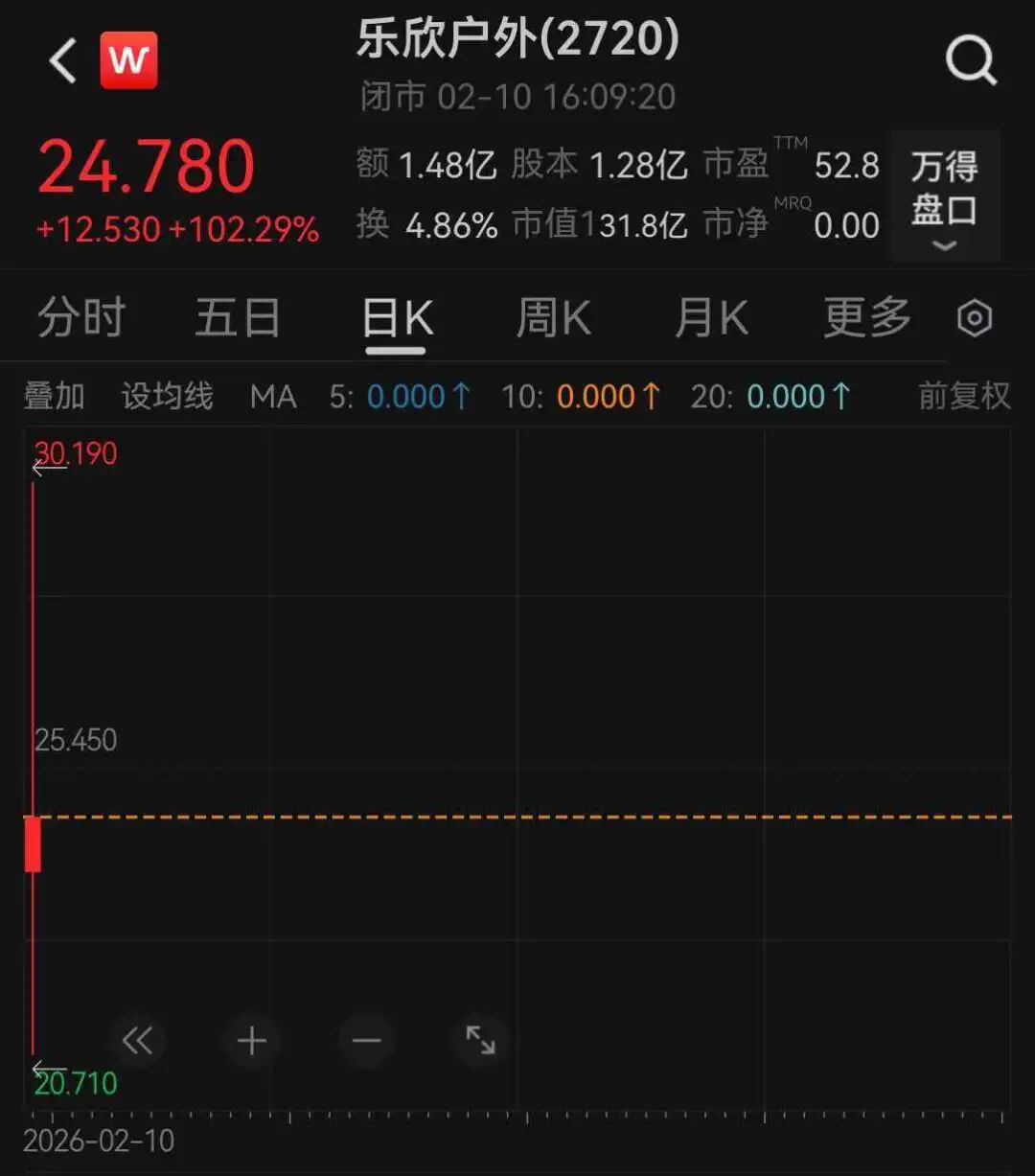This screenshot has height=1176, width=1035.
Task: Open the 更多 chart period options
Action: coord(867,317)
